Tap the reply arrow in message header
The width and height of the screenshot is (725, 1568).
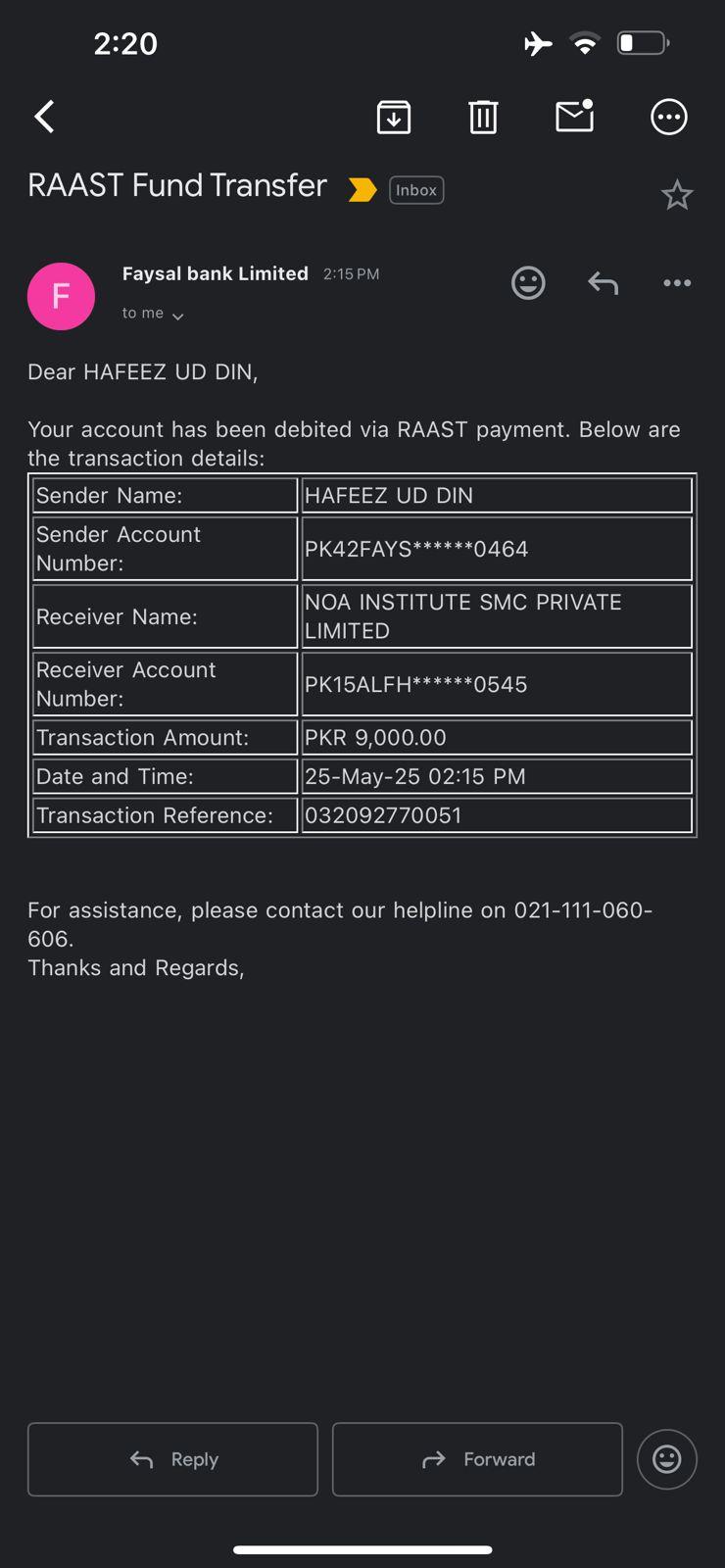click(x=603, y=283)
